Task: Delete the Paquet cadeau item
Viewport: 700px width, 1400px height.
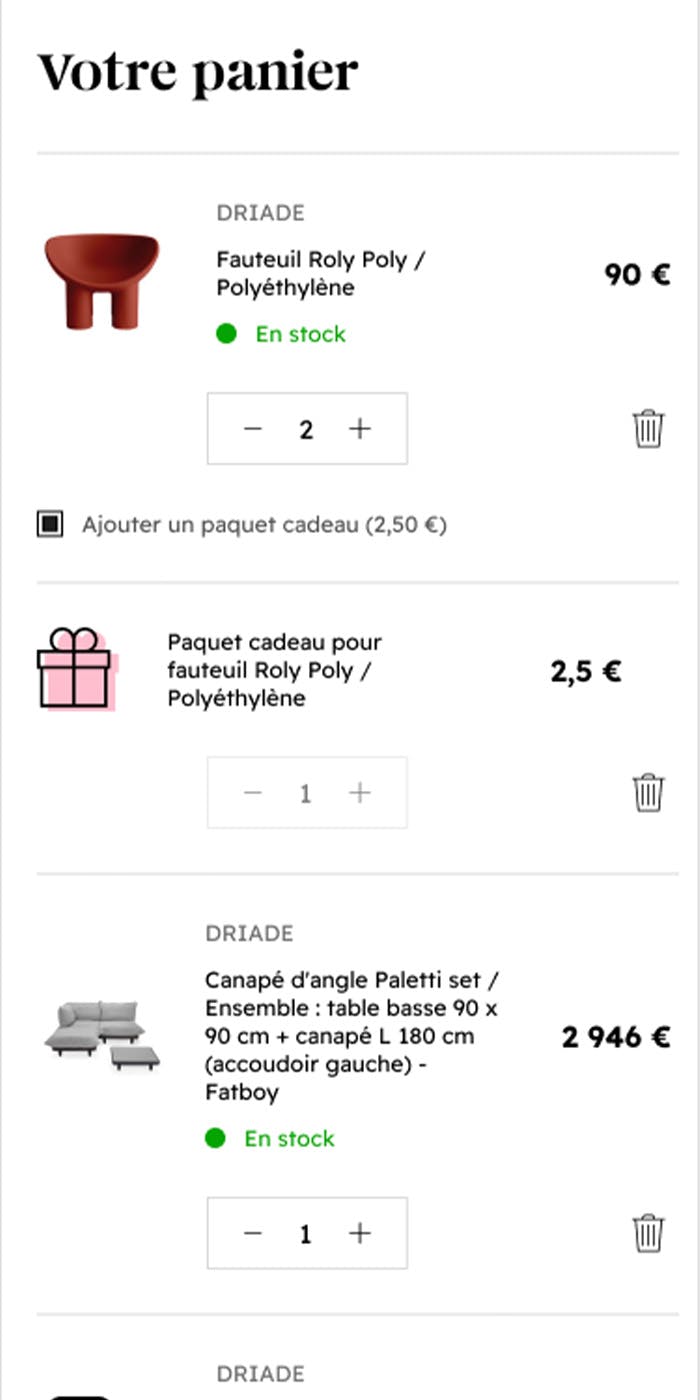Action: 648,793
